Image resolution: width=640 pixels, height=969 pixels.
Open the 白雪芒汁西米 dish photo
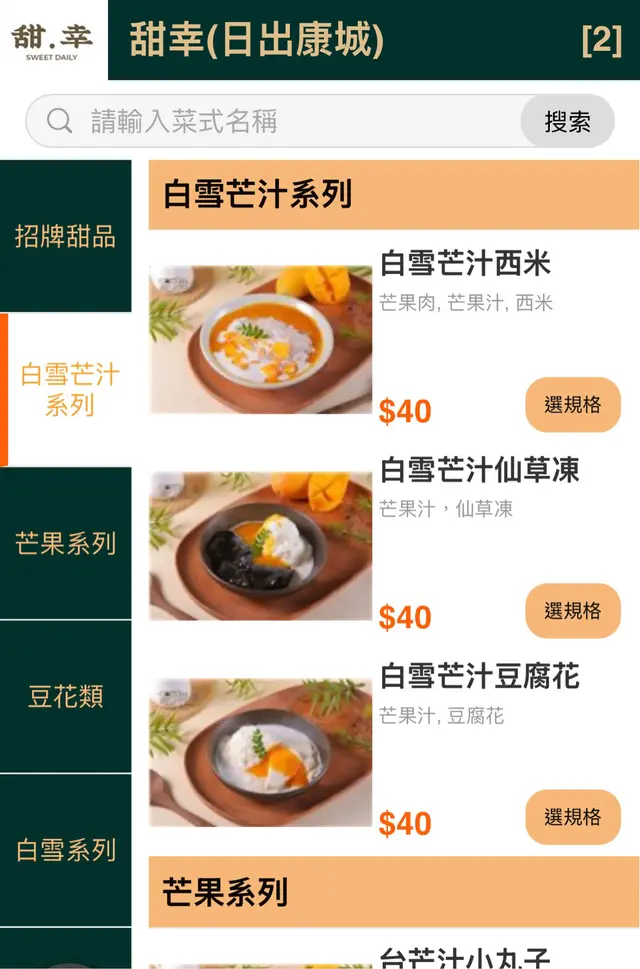pos(260,340)
